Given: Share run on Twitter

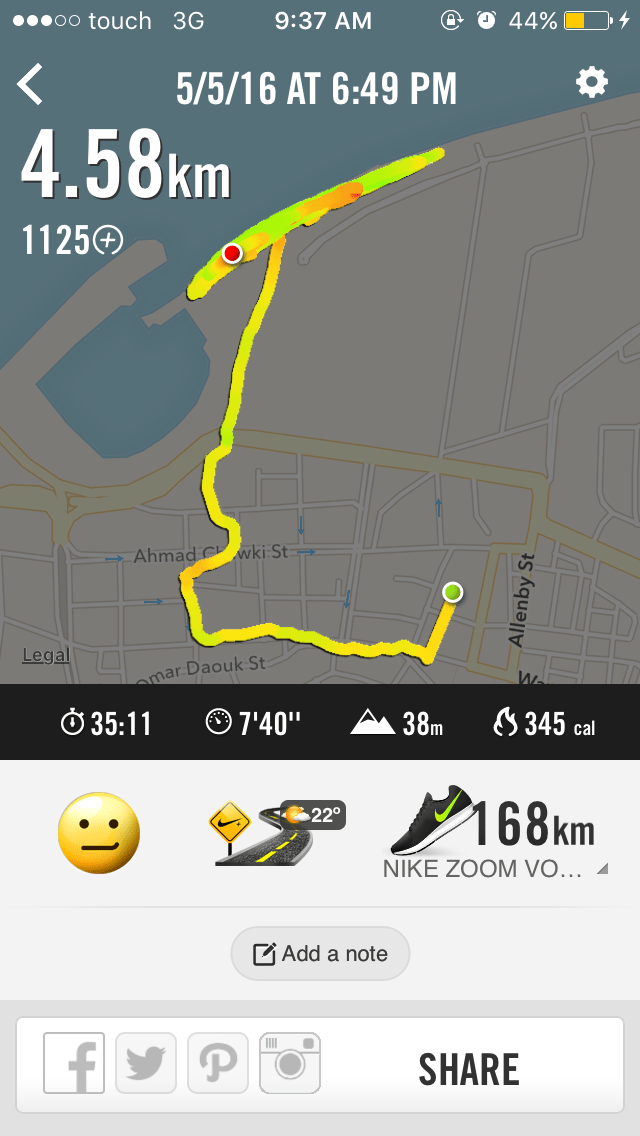Looking at the screenshot, I should [146, 1063].
